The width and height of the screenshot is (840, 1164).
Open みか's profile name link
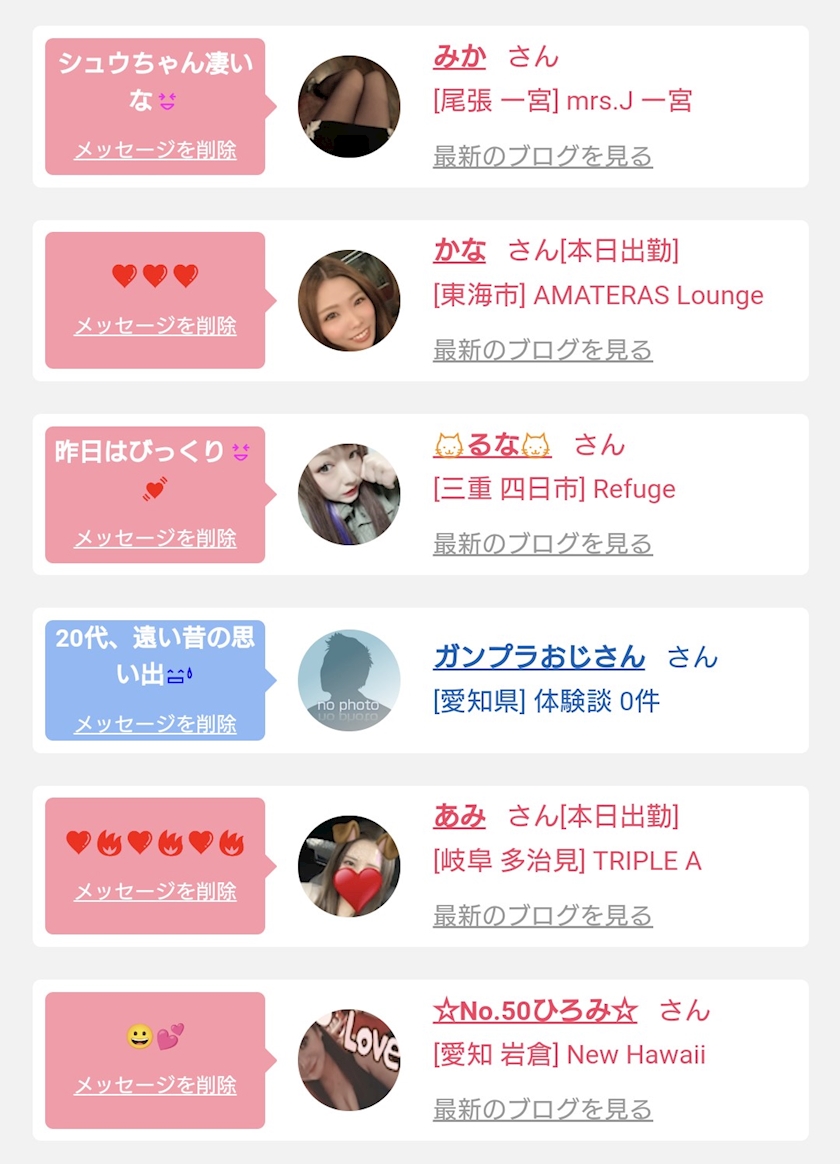pyautogui.click(x=459, y=57)
